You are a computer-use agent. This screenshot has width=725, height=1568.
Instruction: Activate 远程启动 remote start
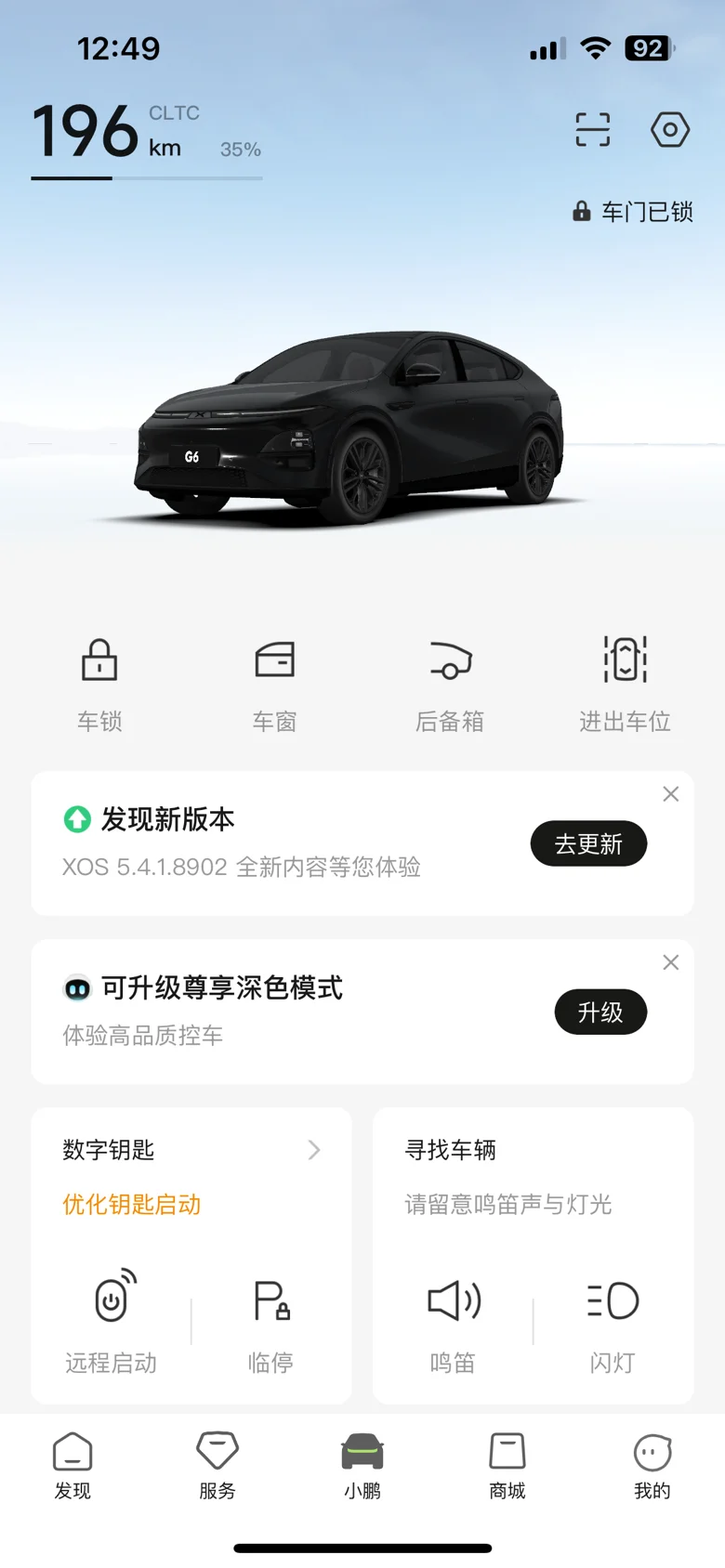(112, 1319)
